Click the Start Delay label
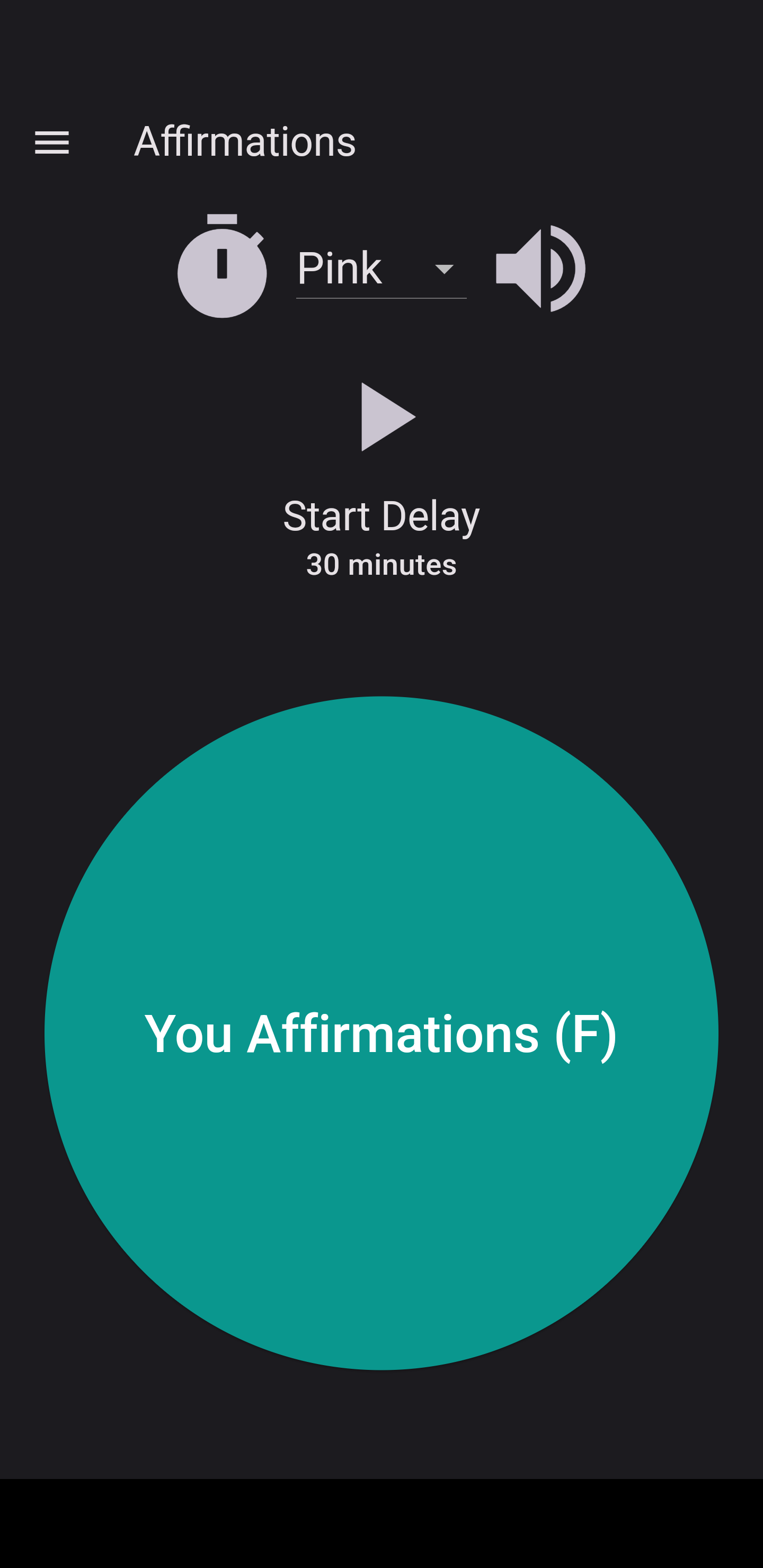 click(381, 516)
